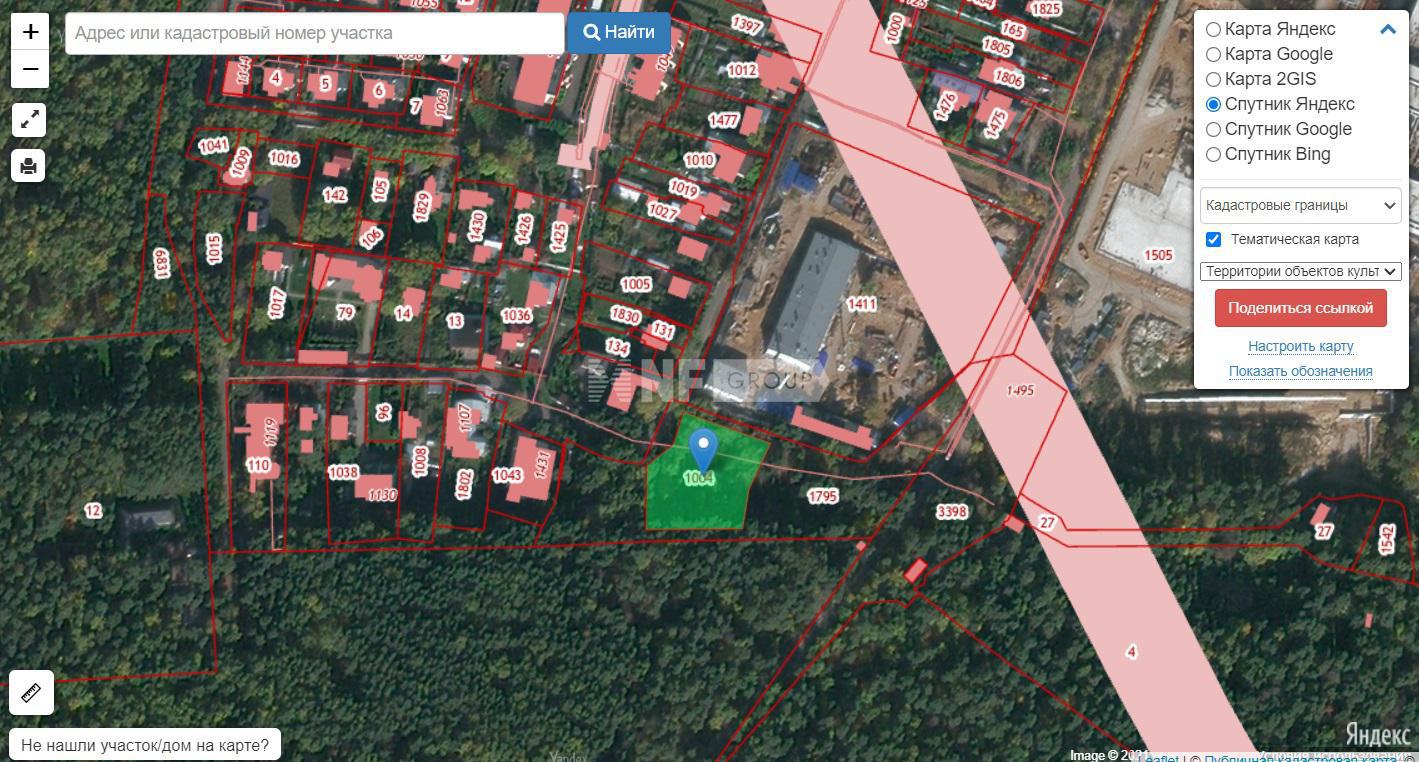Collapse the map layers panel

(1387, 29)
